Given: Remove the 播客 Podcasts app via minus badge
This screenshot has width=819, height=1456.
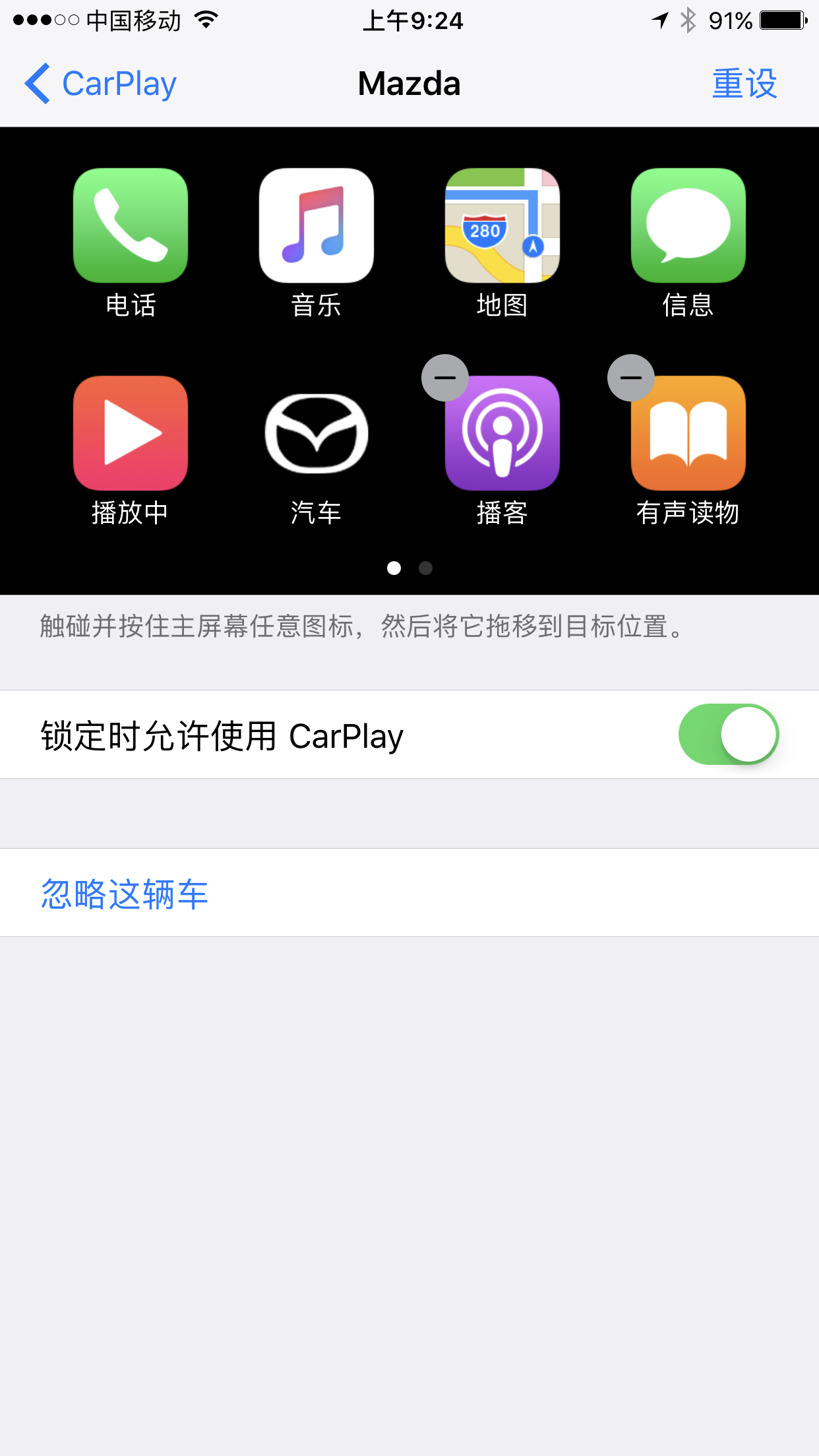Looking at the screenshot, I should (x=445, y=378).
